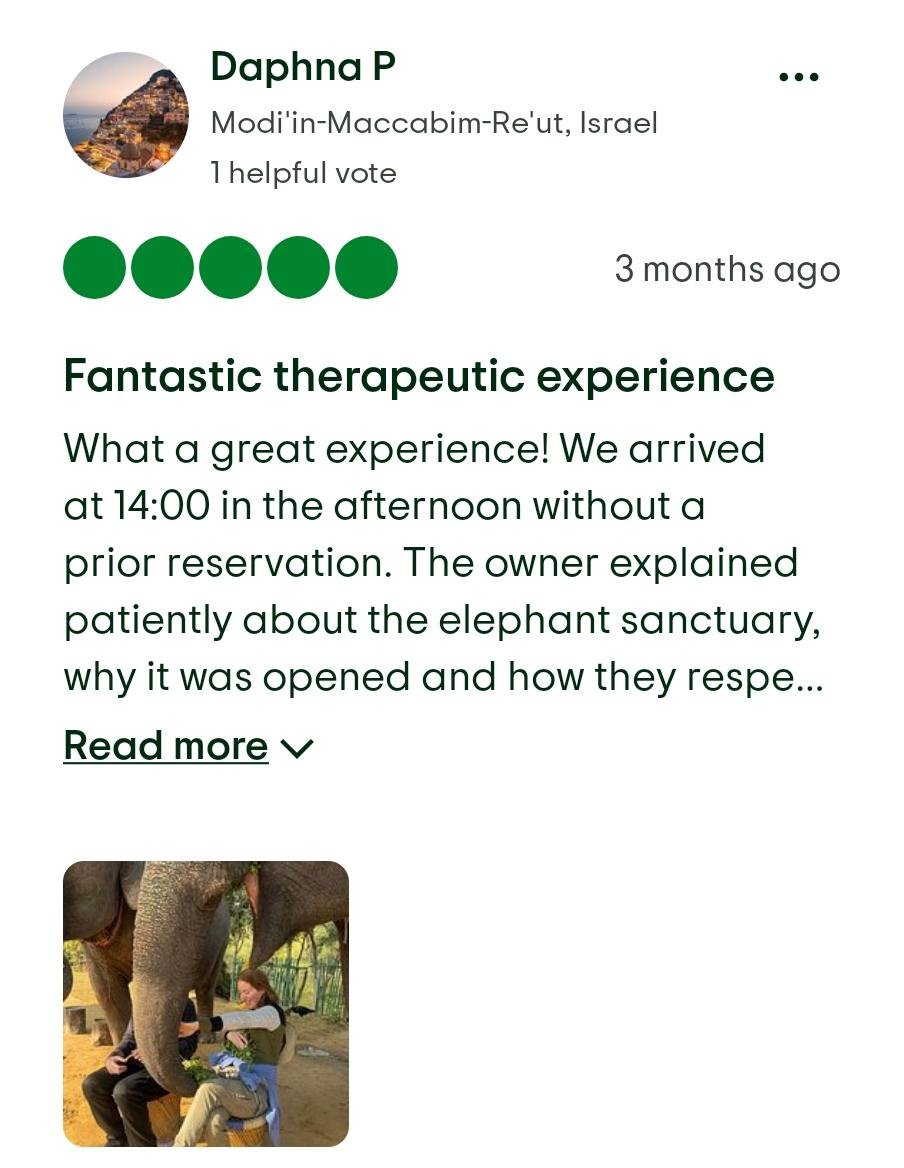This screenshot has height=1168, width=904.
Task: View the elephant photo attached to the review
Action: pos(206,1003)
